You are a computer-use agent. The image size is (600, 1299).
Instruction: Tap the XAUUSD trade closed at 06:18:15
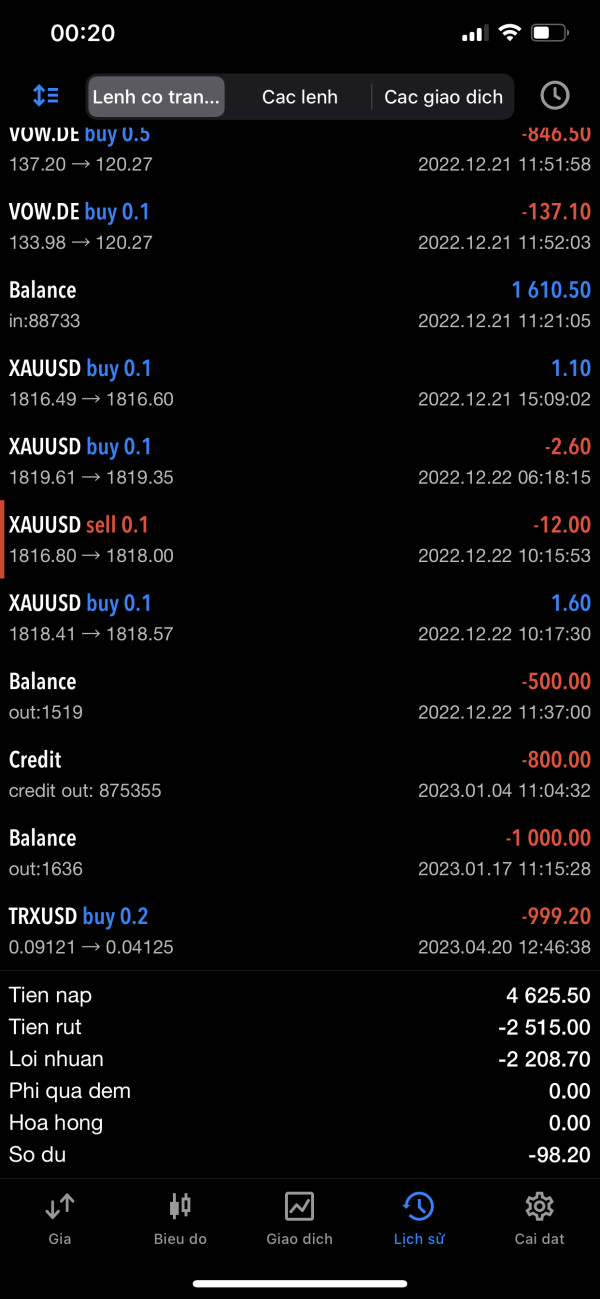point(300,461)
